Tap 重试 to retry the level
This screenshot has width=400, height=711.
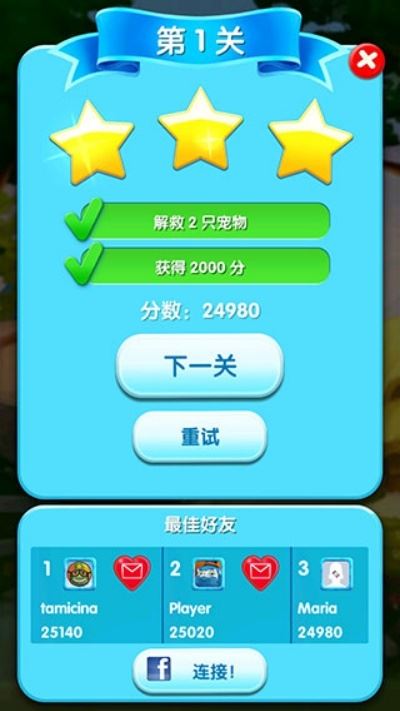coord(200,437)
